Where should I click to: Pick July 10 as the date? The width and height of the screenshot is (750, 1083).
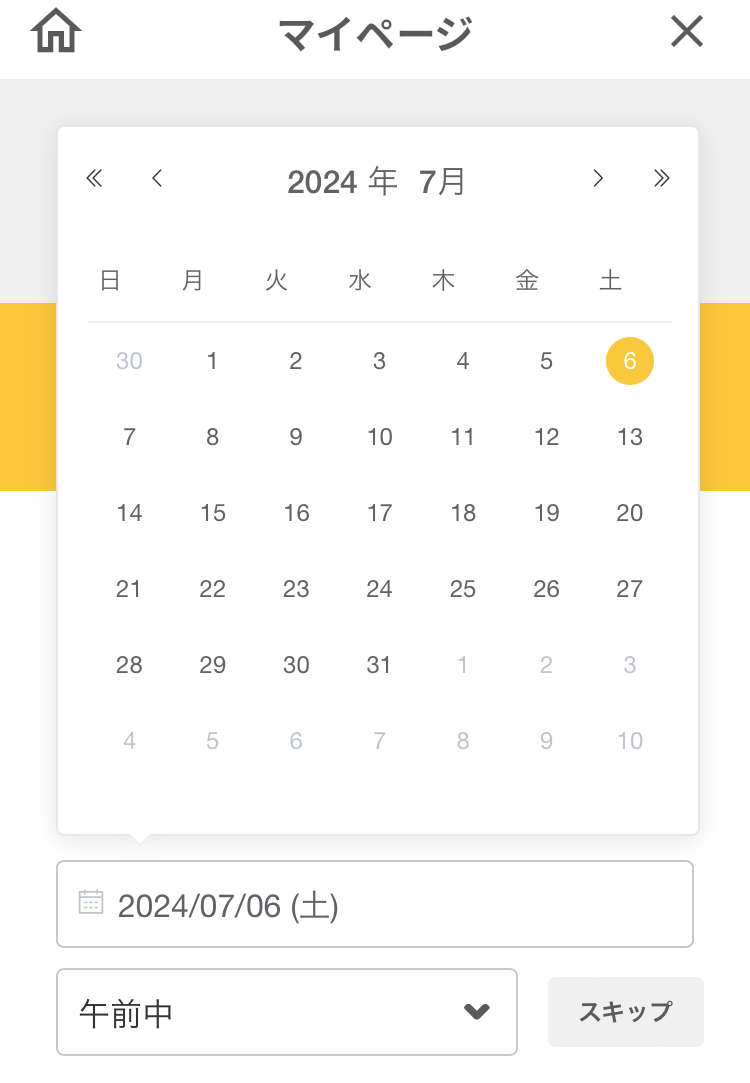coord(379,437)
